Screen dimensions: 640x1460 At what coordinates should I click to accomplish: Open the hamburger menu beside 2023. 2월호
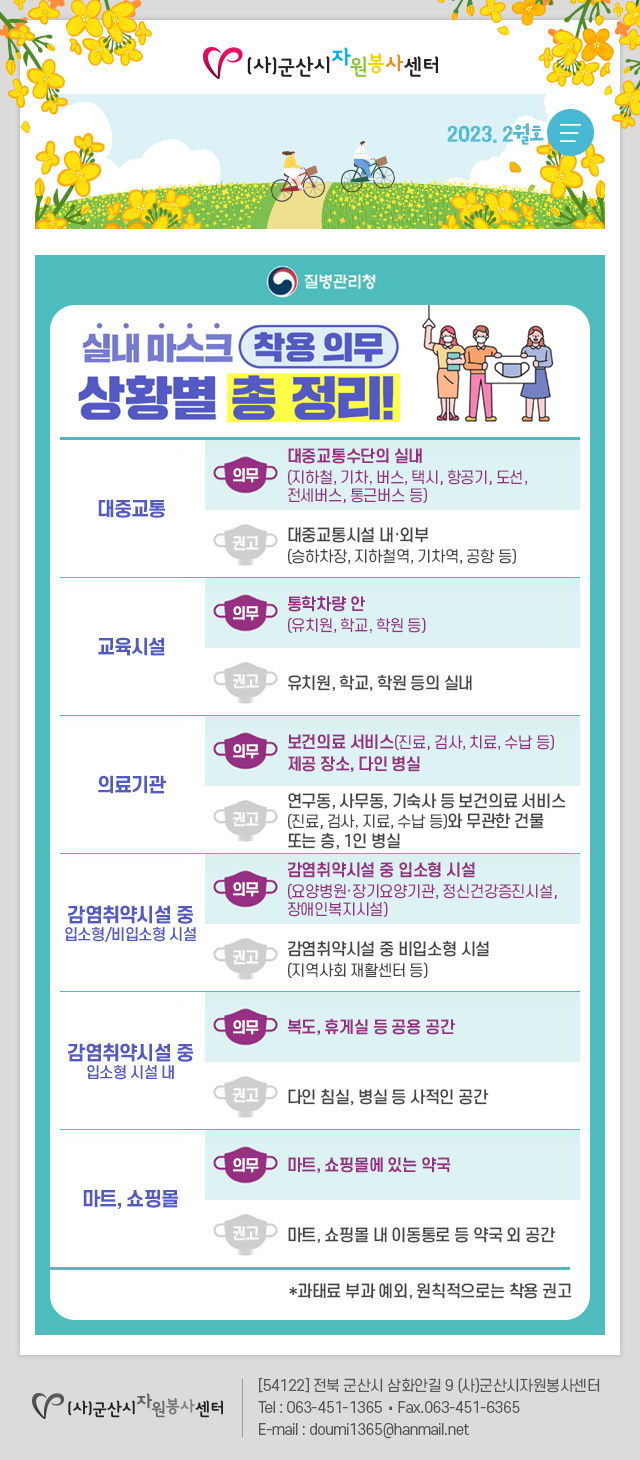click(570, 132)
